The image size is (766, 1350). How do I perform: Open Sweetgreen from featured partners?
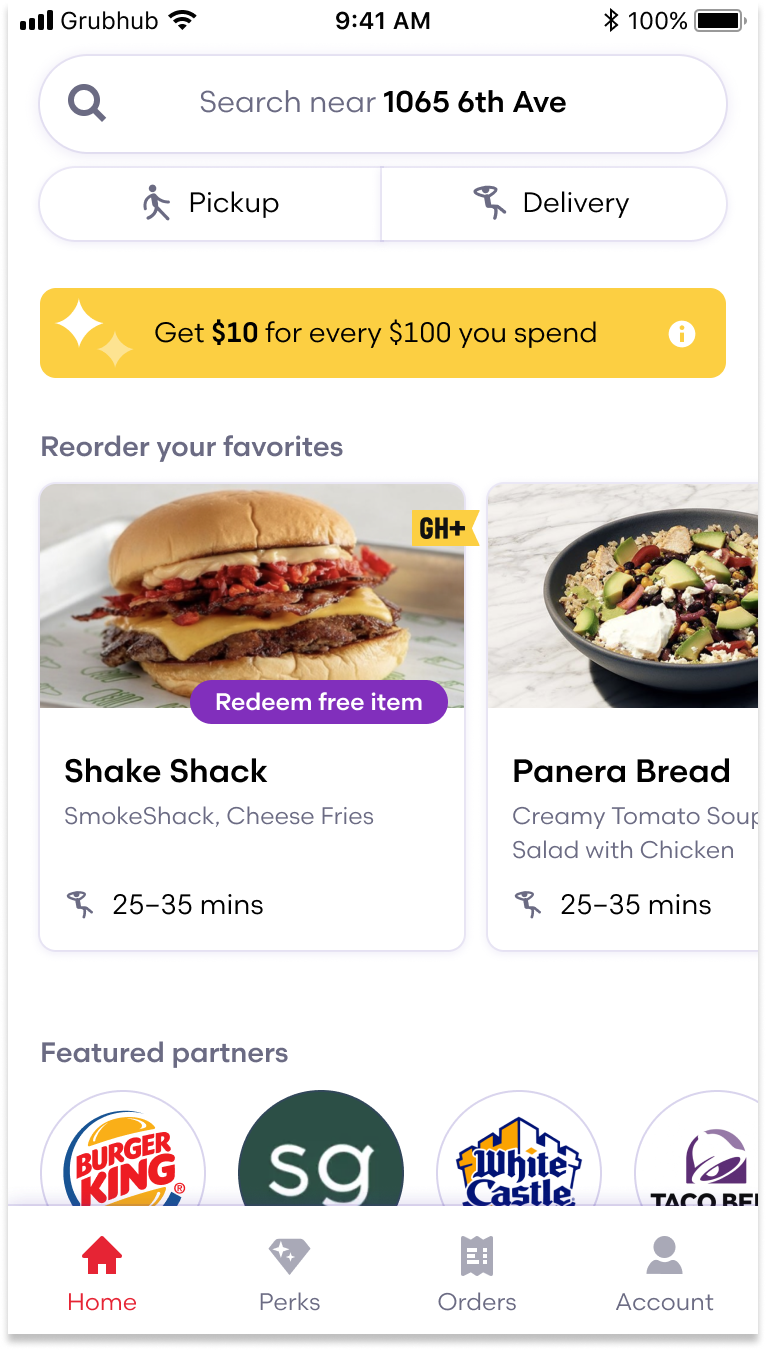click(x=320, y=1160)
